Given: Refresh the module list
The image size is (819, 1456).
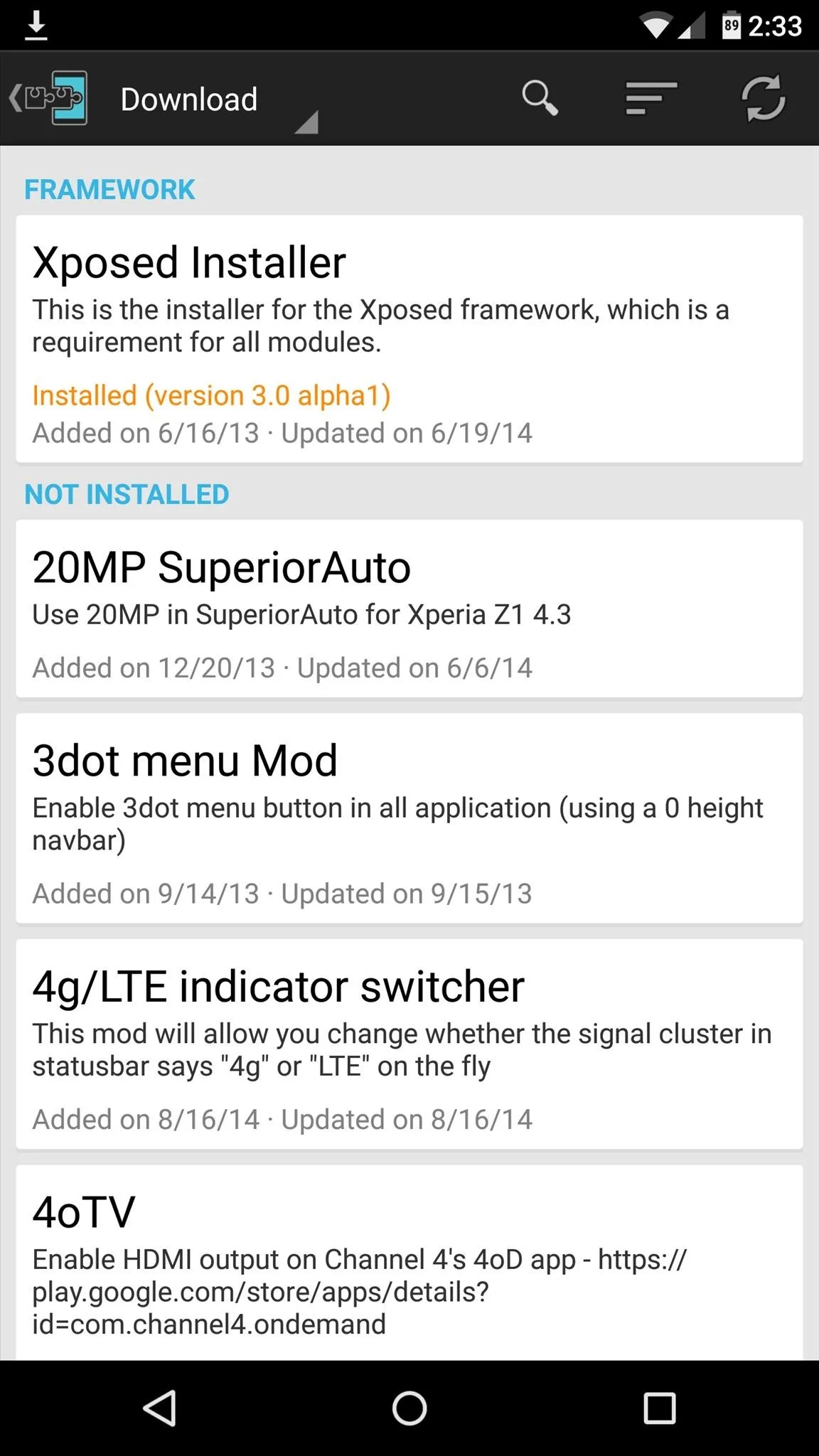Looking at the screenshot, I should pyautogui.click(x=764, y=98).
